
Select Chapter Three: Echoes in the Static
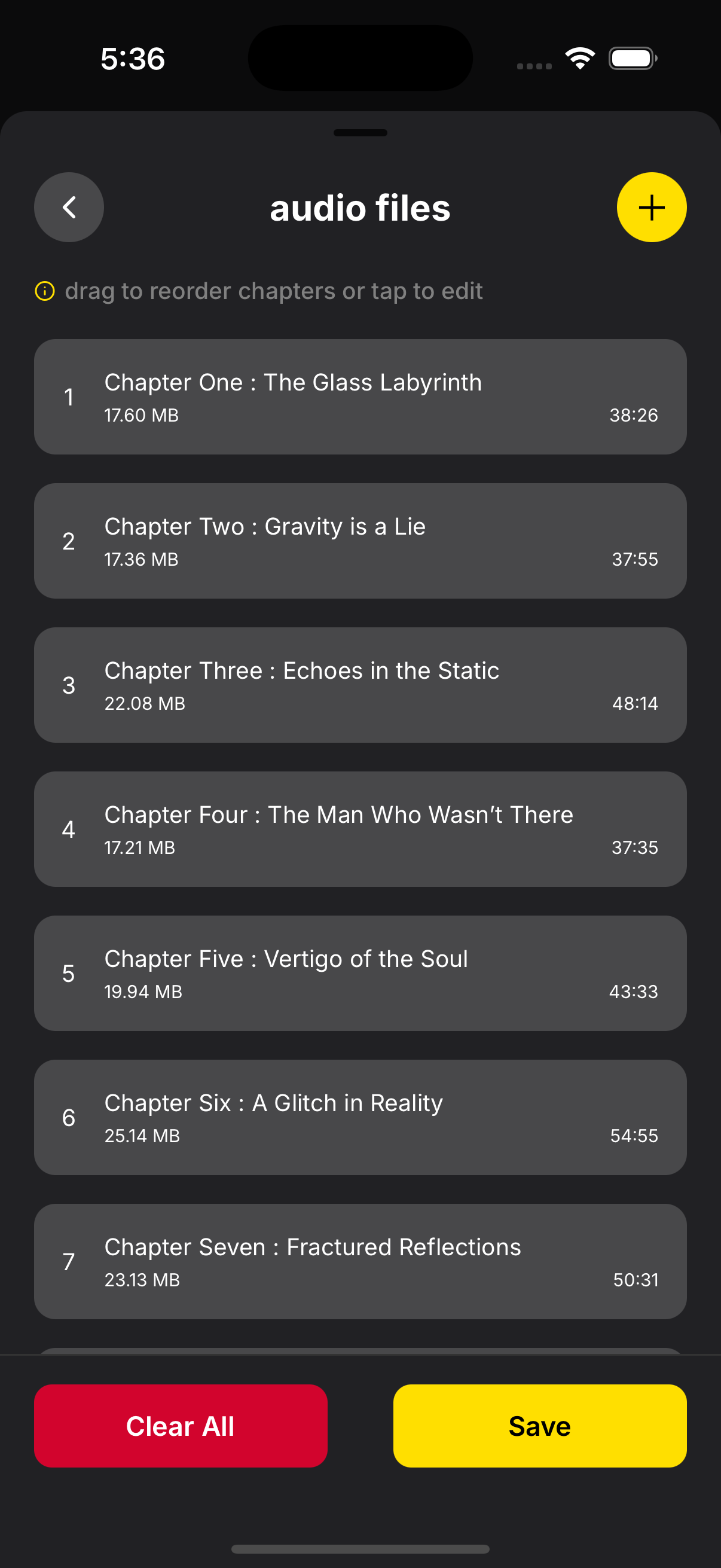point(360,685)
